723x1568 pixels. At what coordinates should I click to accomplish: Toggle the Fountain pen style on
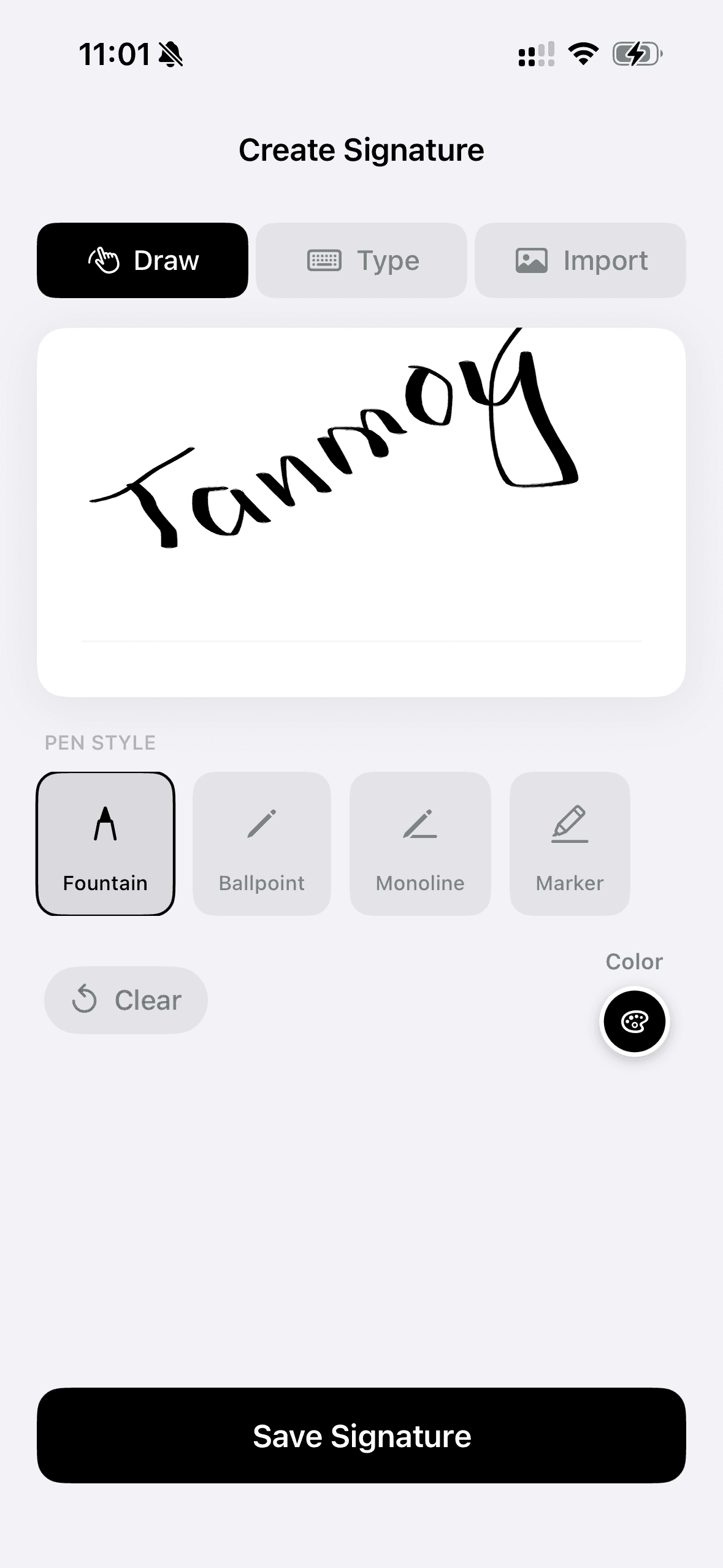pos(105,844)
